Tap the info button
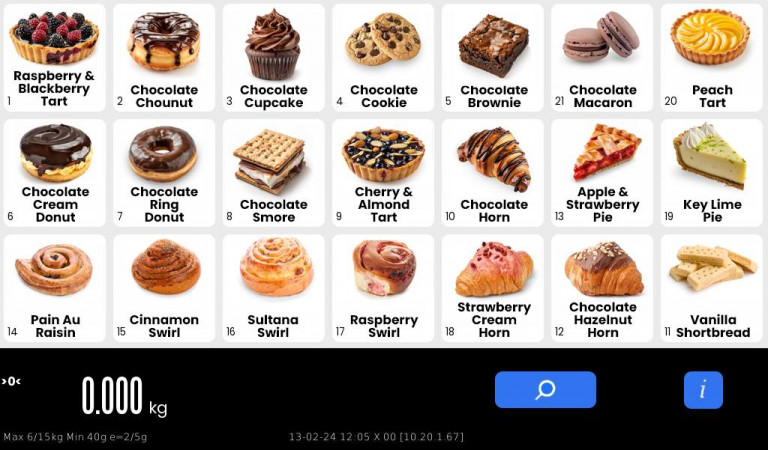Image resolution: width=768 pixels, height=450 pixels. pyautogui.click(x=703, y=390)
